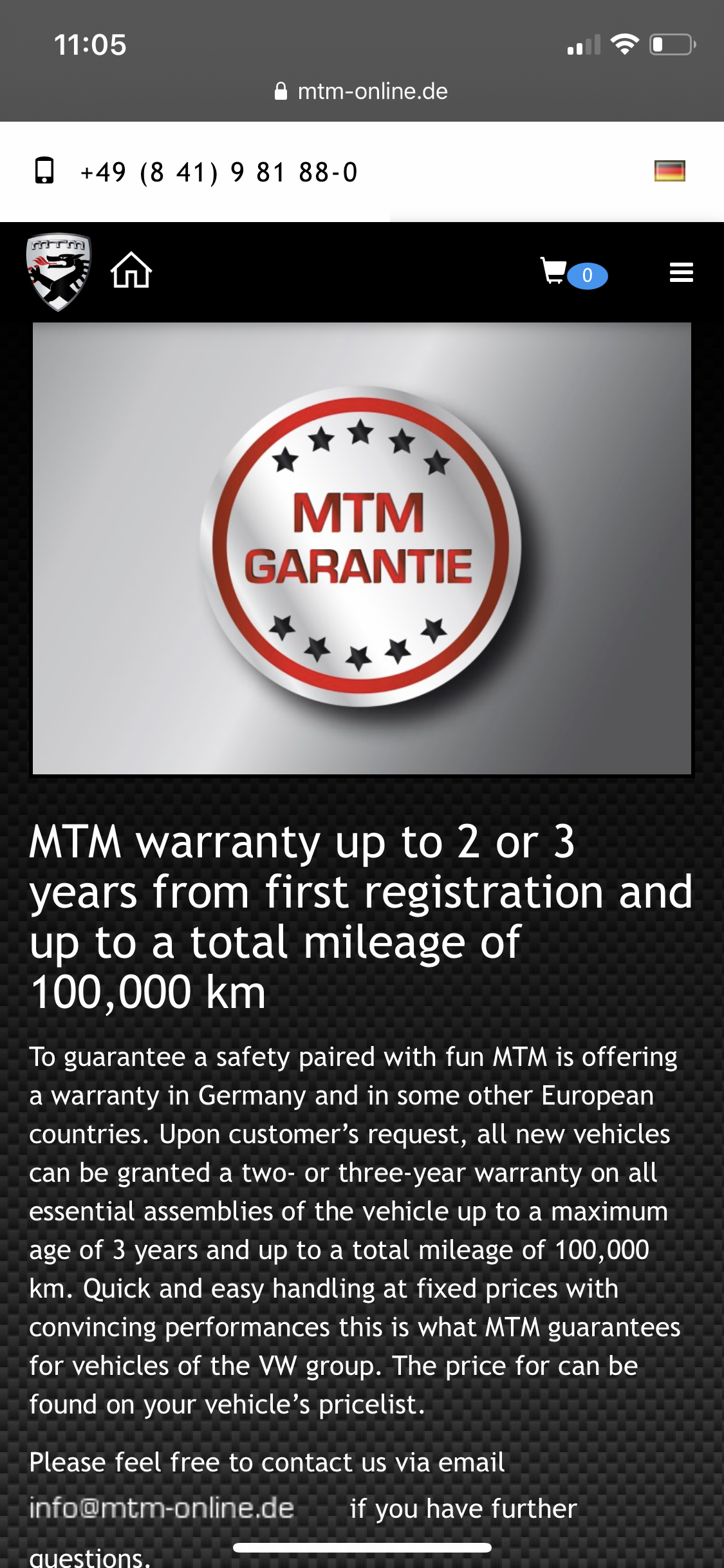724x1568 pixels.
Task: Open the shopping cart
Action: 573,273
